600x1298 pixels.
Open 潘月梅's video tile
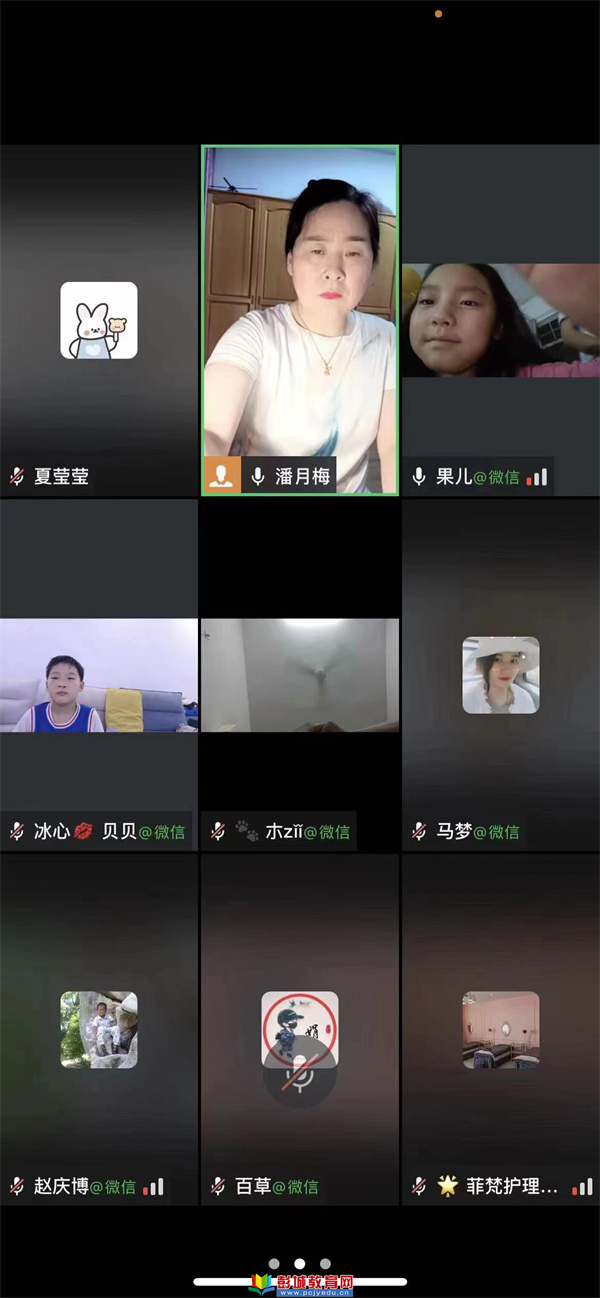(x=300, y=320)
